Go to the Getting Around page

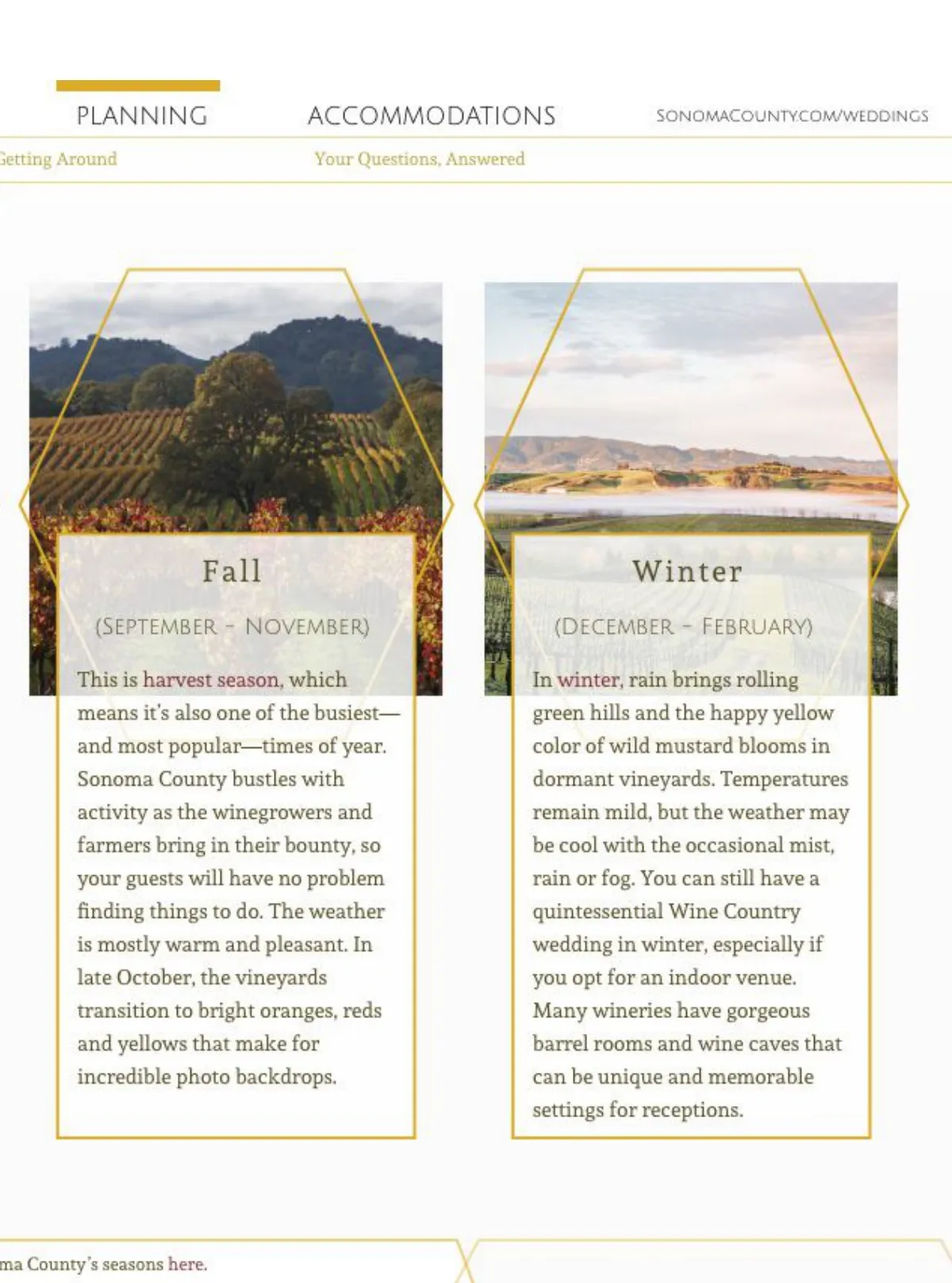pyautogui.click(x=57, y=159)
